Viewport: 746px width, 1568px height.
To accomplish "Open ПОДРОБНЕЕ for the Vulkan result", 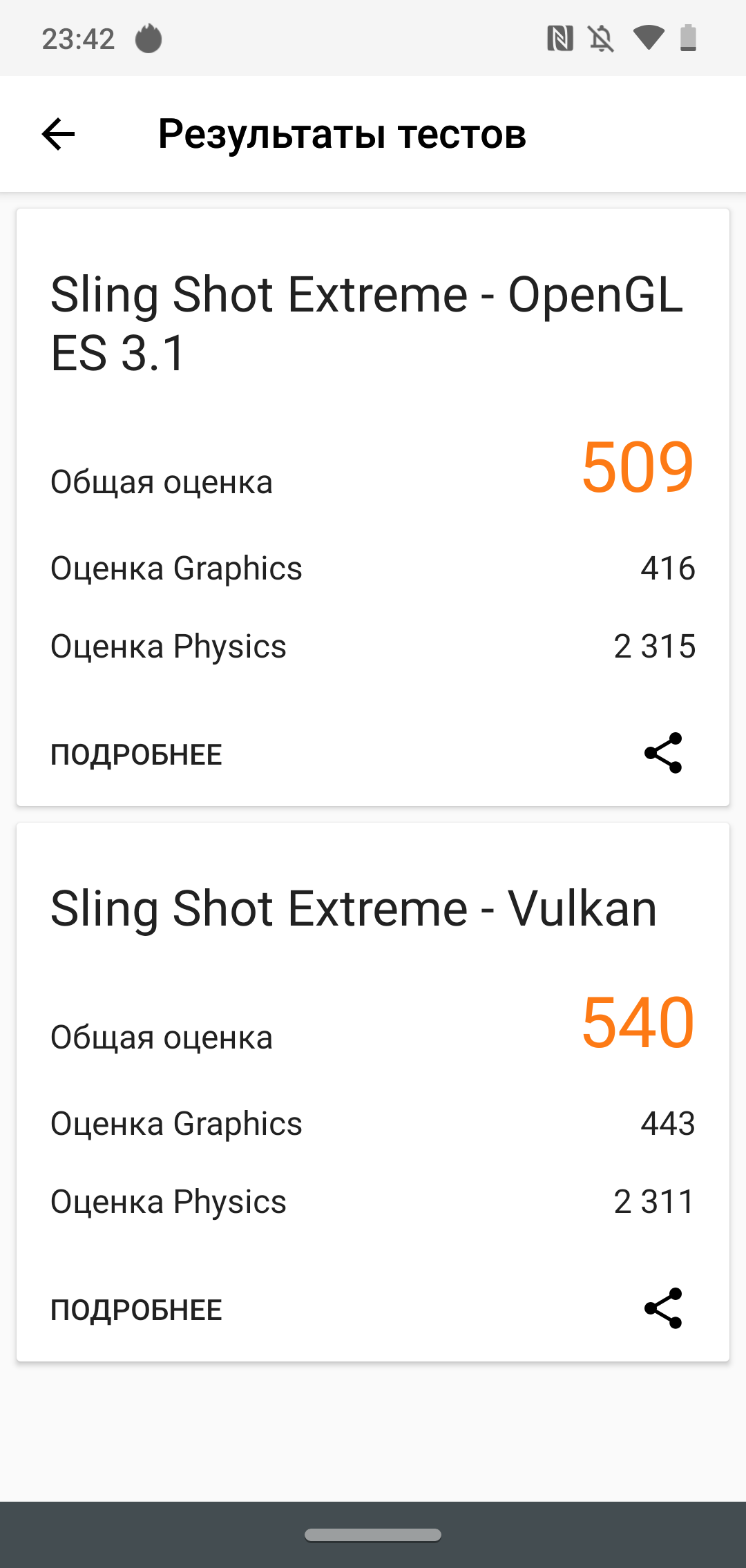I will click(x=136, y=1310).
